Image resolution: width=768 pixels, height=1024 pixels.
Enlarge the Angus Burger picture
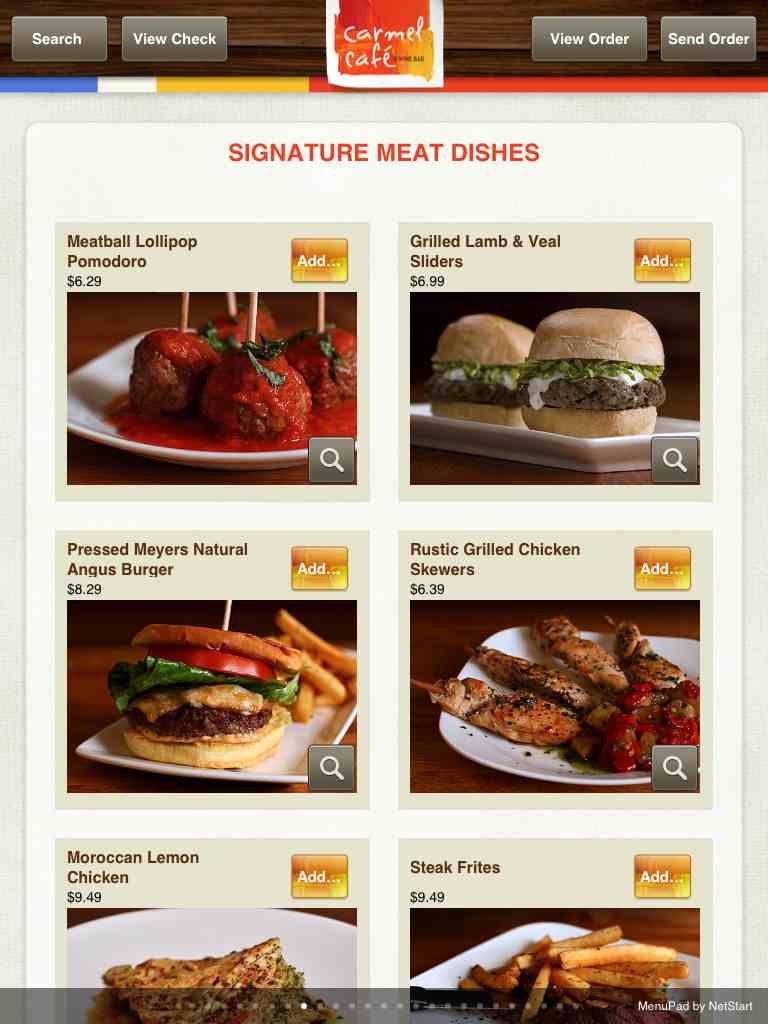[332, 768]
